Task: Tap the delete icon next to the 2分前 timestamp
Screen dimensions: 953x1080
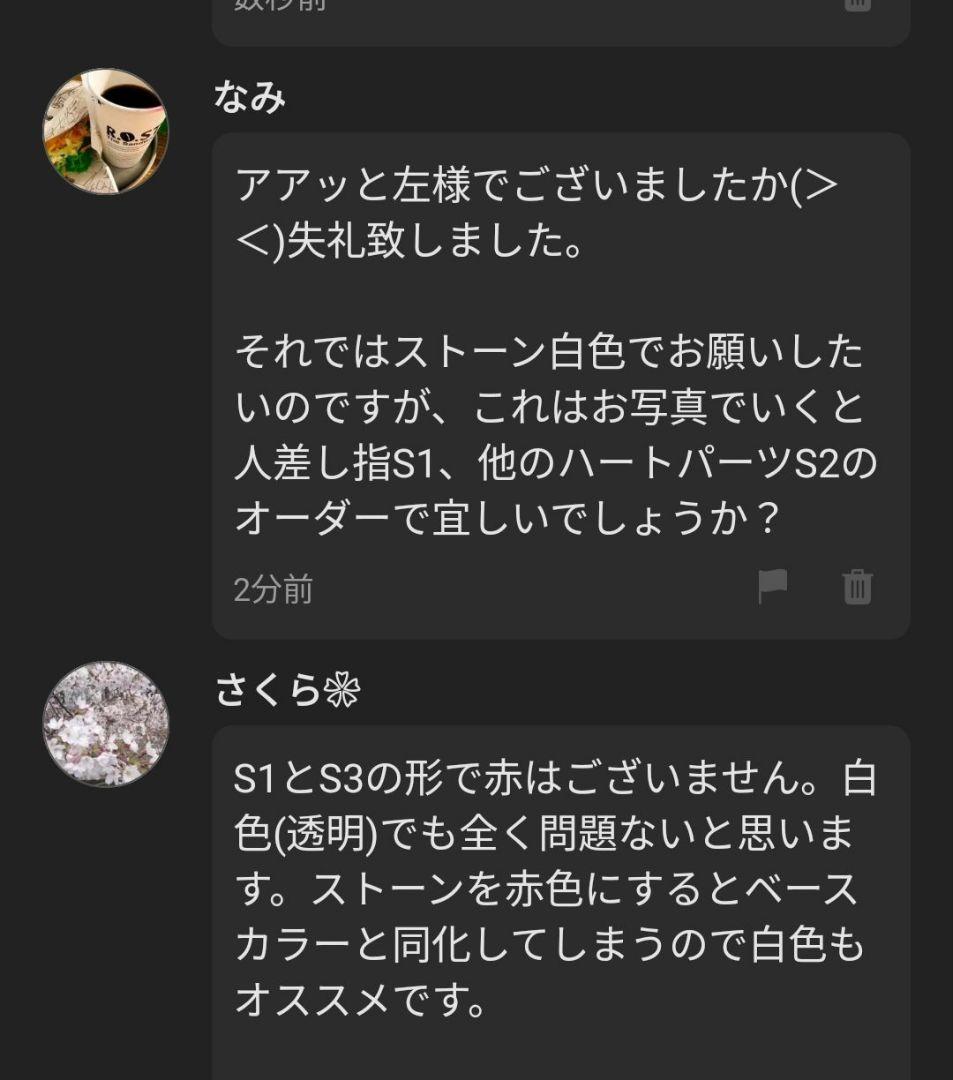Action: [x=857, y=589]
